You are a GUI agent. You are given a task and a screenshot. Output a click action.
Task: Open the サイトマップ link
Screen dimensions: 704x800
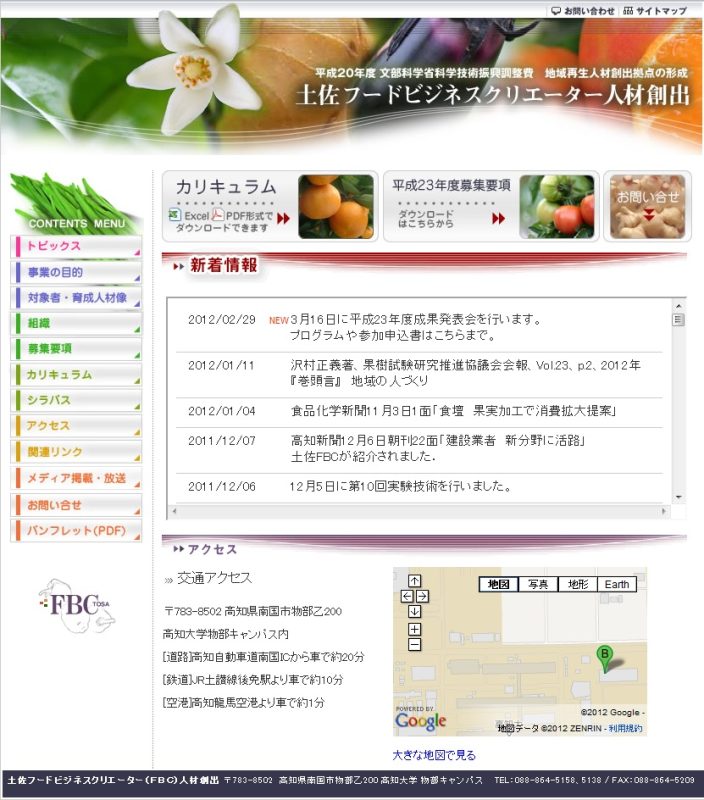[x=655, y=10]
